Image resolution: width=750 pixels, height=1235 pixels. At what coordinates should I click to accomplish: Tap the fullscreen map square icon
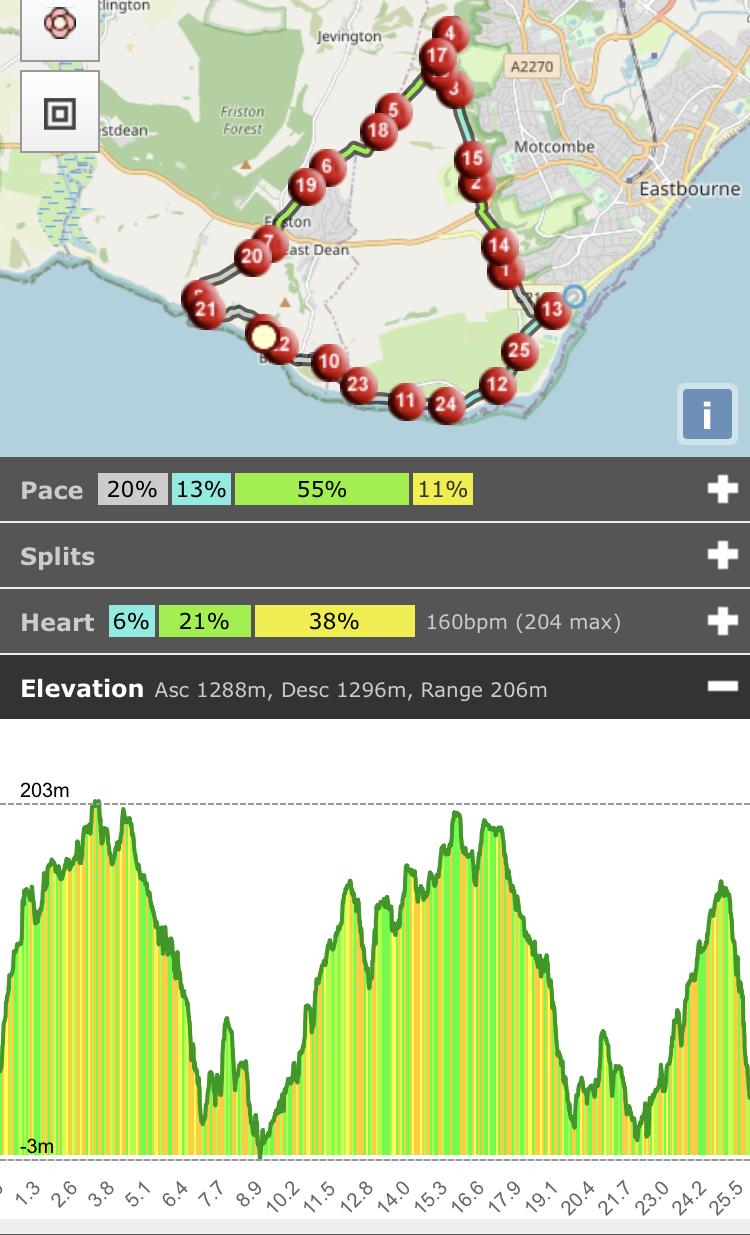pyautogui.click(x=60, y=112)
